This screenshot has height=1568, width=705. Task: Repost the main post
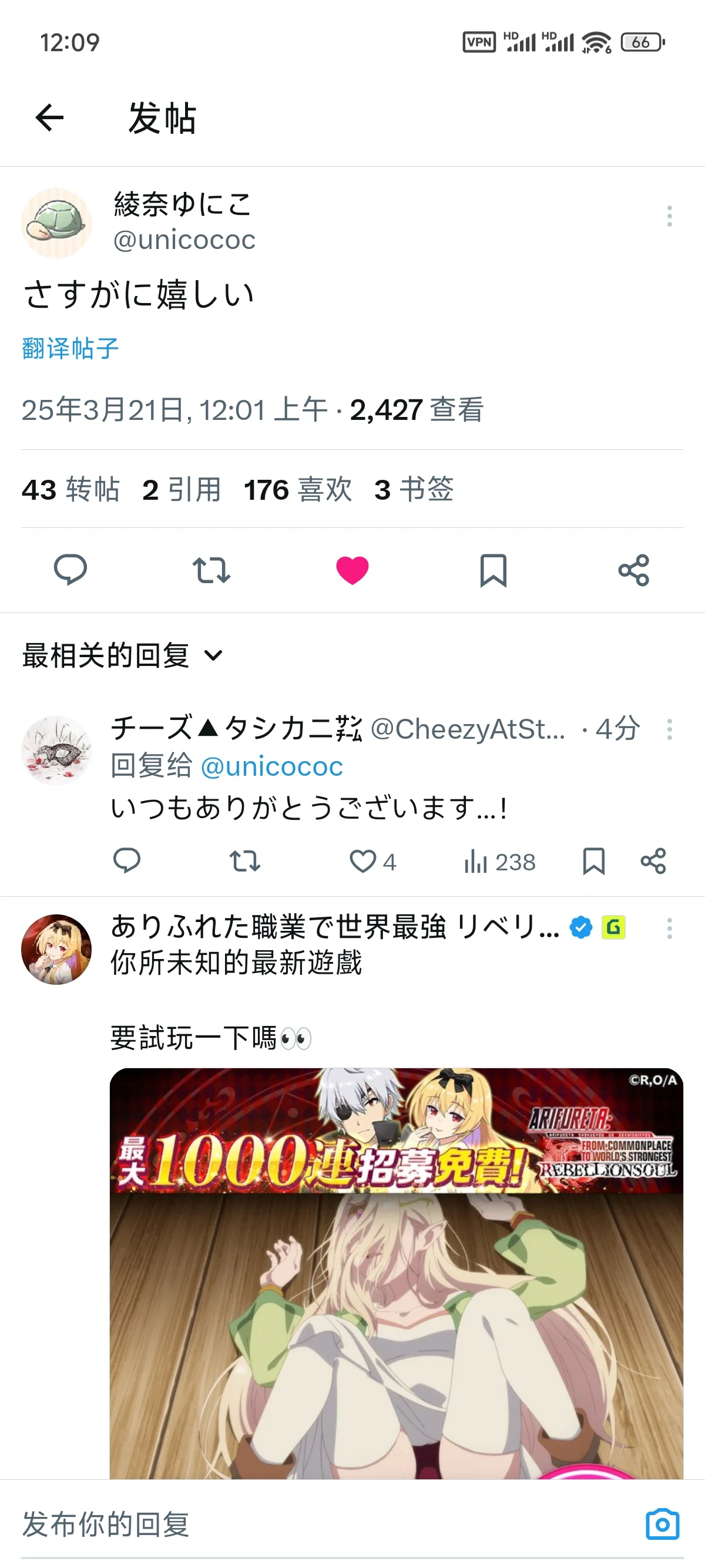coord(211,570)
